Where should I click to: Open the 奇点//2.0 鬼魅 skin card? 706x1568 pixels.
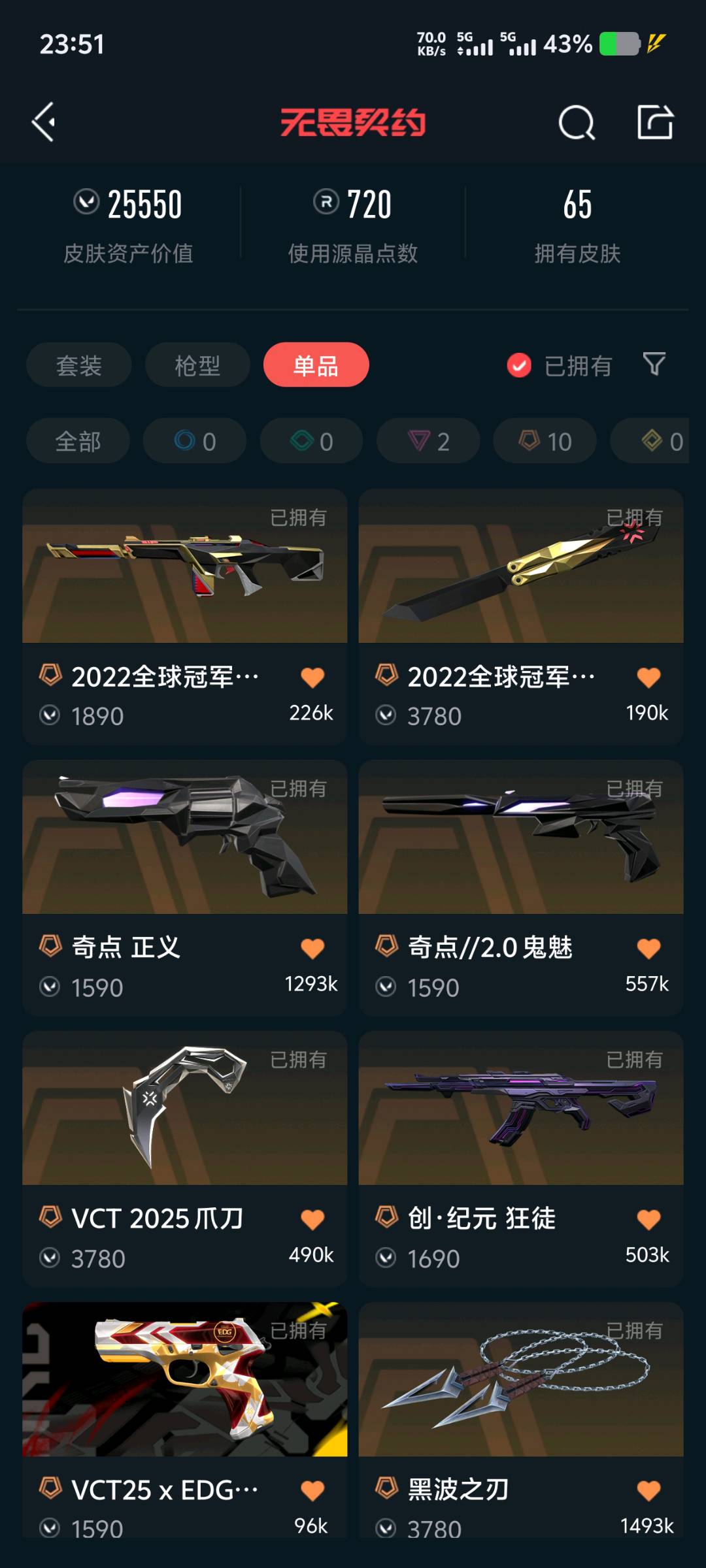(x=520, y=849)
